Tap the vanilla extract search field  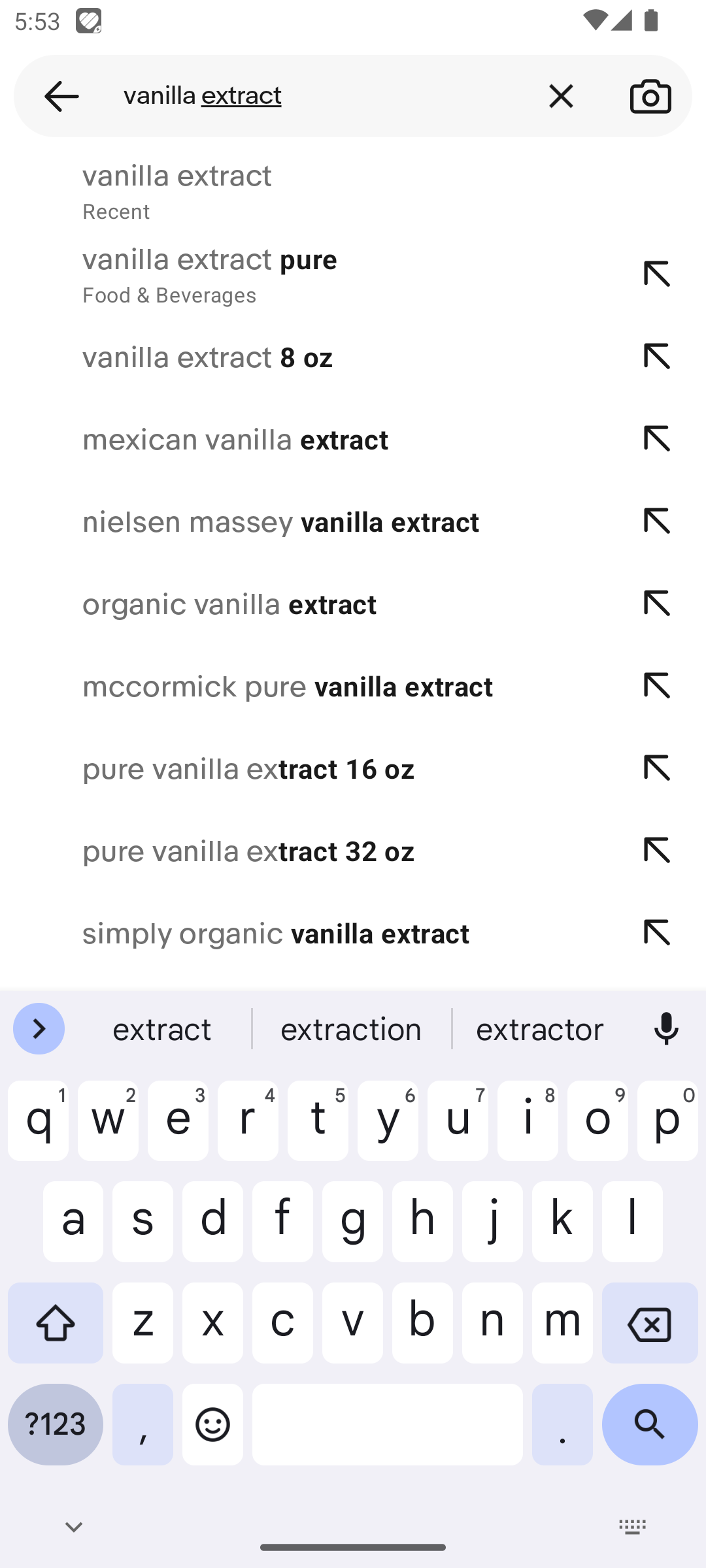tap(320, 97)
